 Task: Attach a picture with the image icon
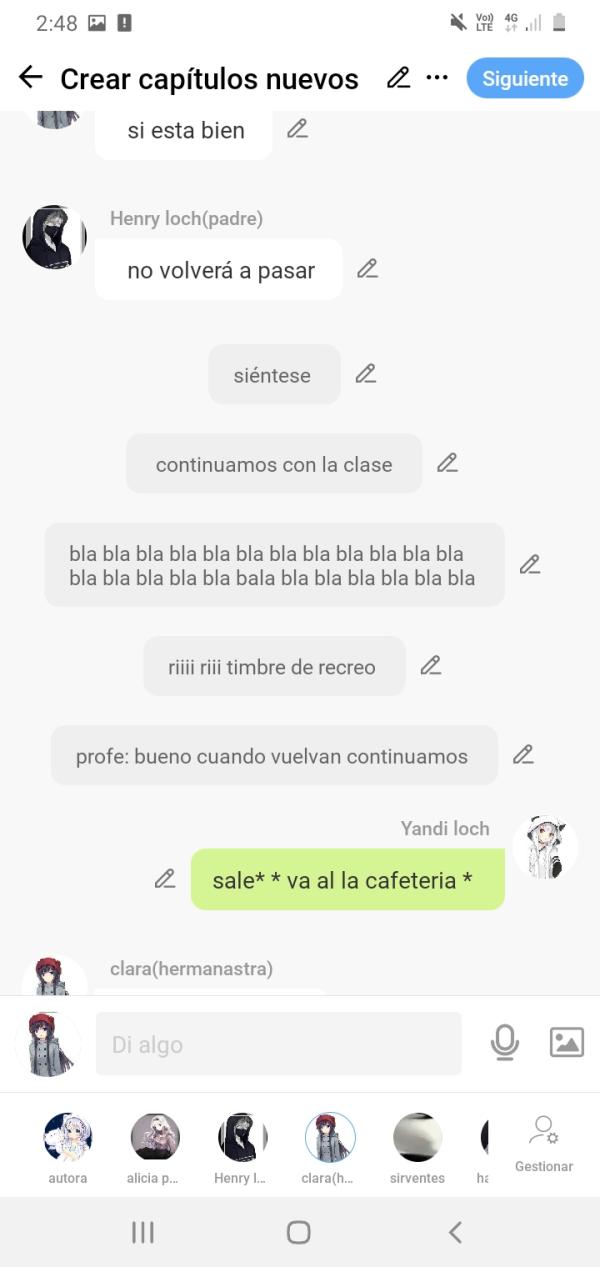[x=566, y=1043]
